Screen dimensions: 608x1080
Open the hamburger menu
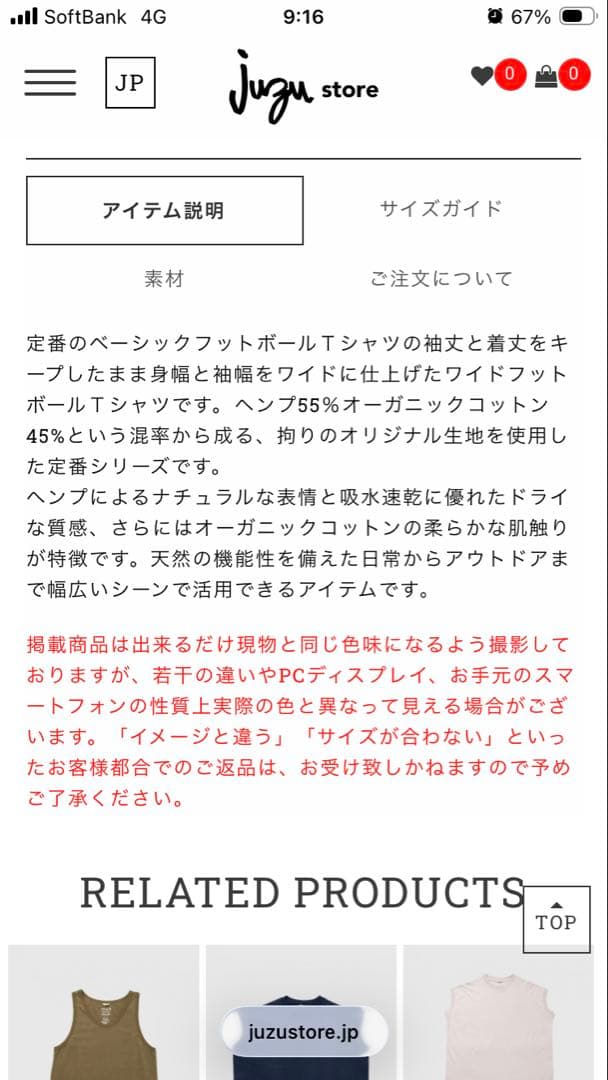pos(50,83)
